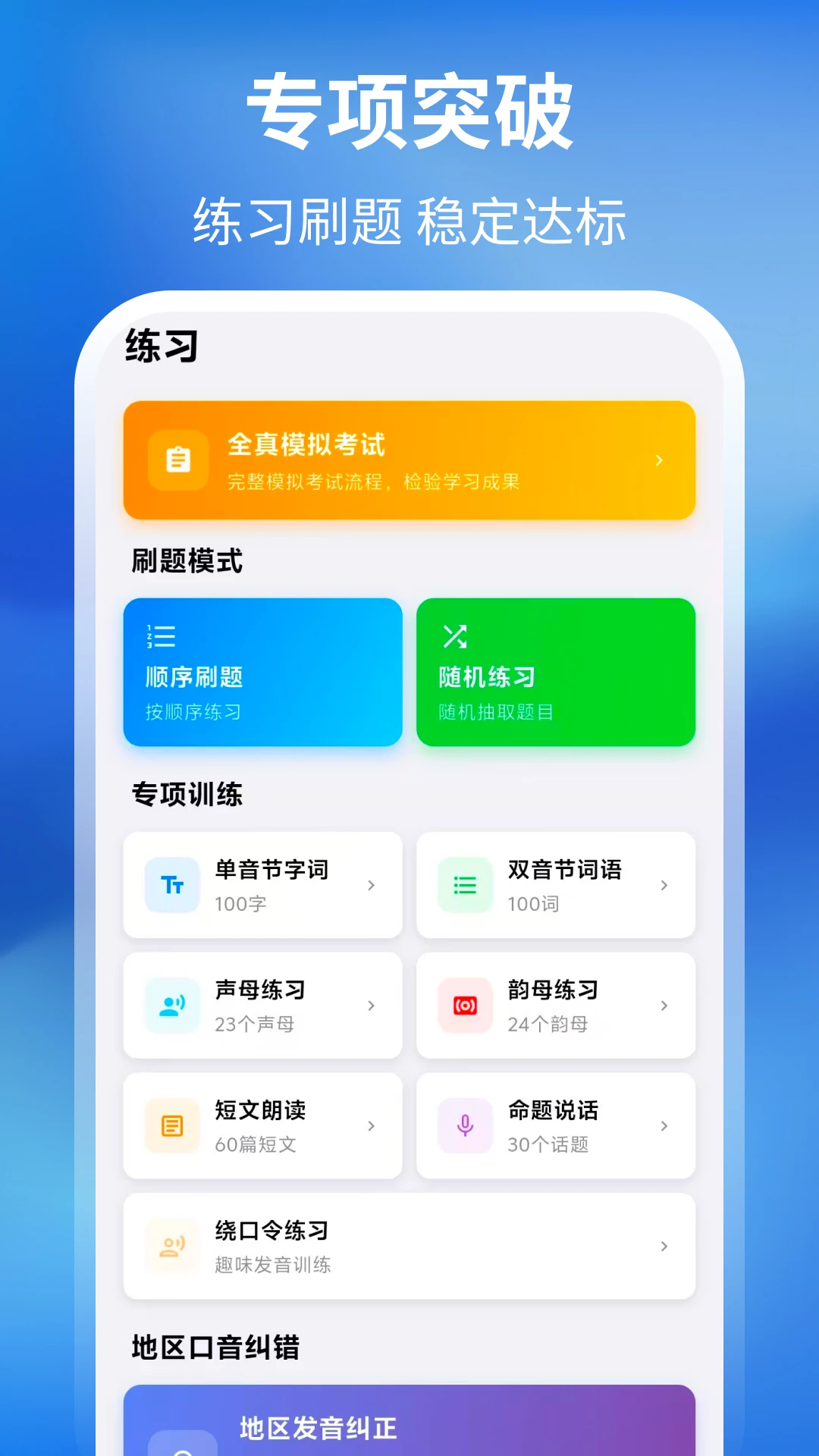The height and width of the screenshot is (1456, 819).
Task: Click the green list icon beside 双音节词语
Action: pos(464,884)
